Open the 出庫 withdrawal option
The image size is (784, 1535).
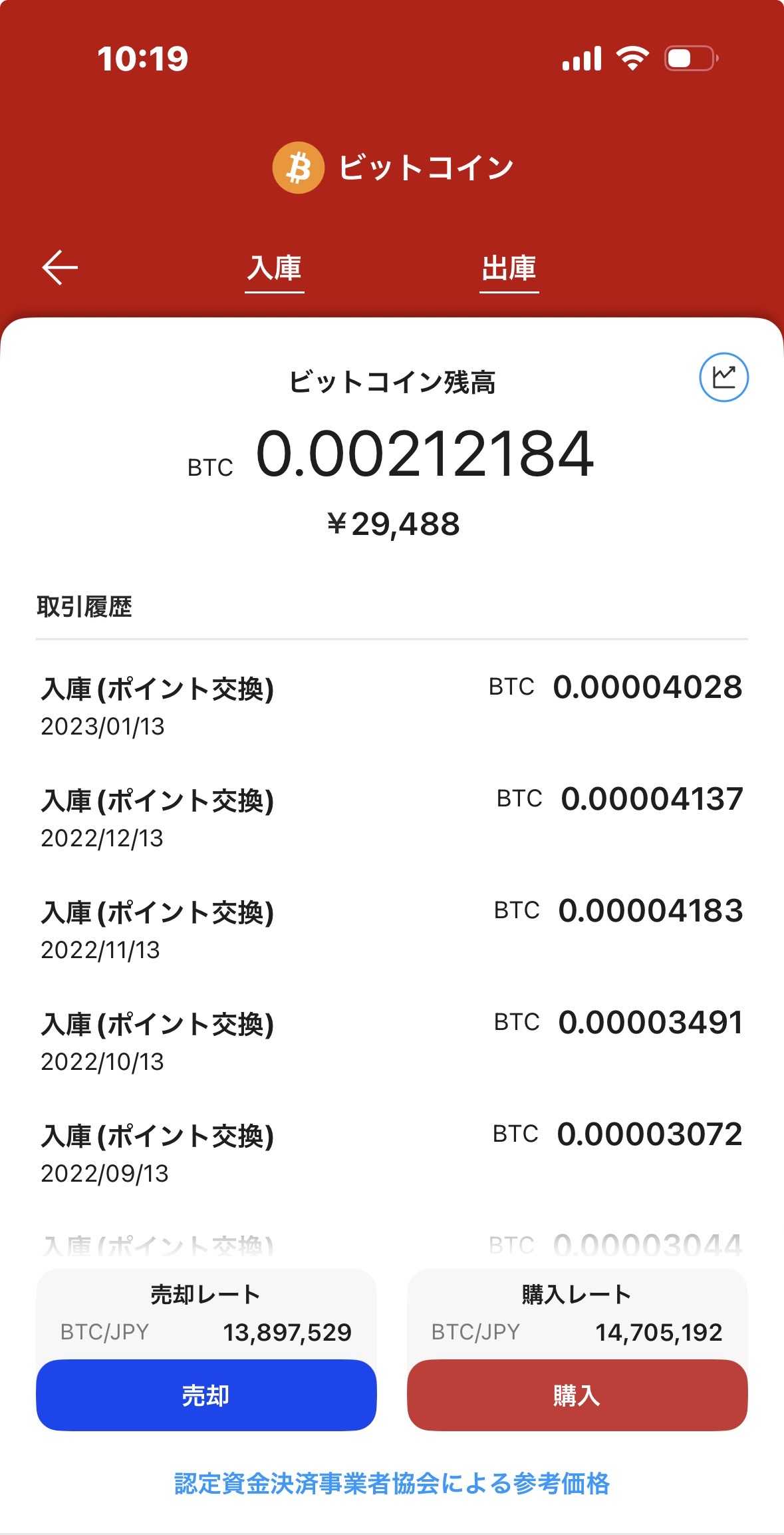coord(509,269)
